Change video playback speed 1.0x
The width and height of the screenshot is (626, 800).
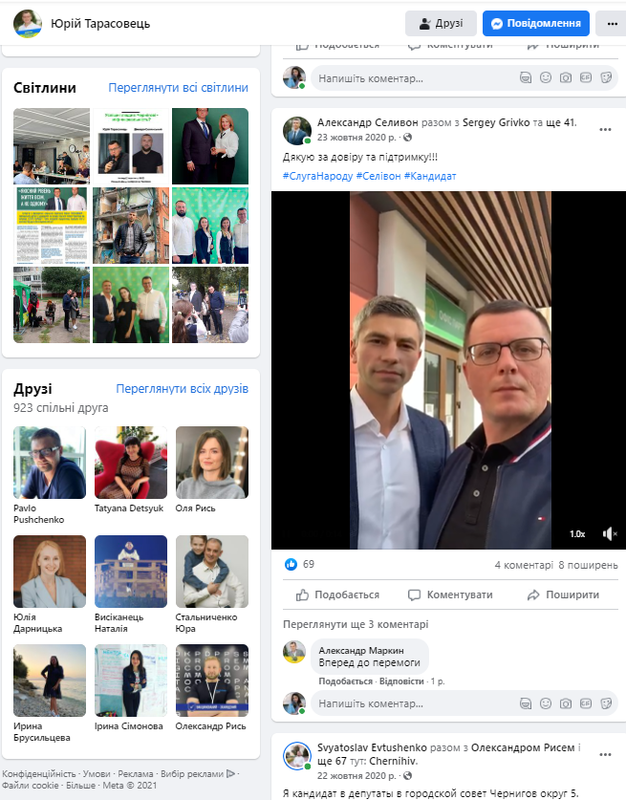[x=577, y=534]
